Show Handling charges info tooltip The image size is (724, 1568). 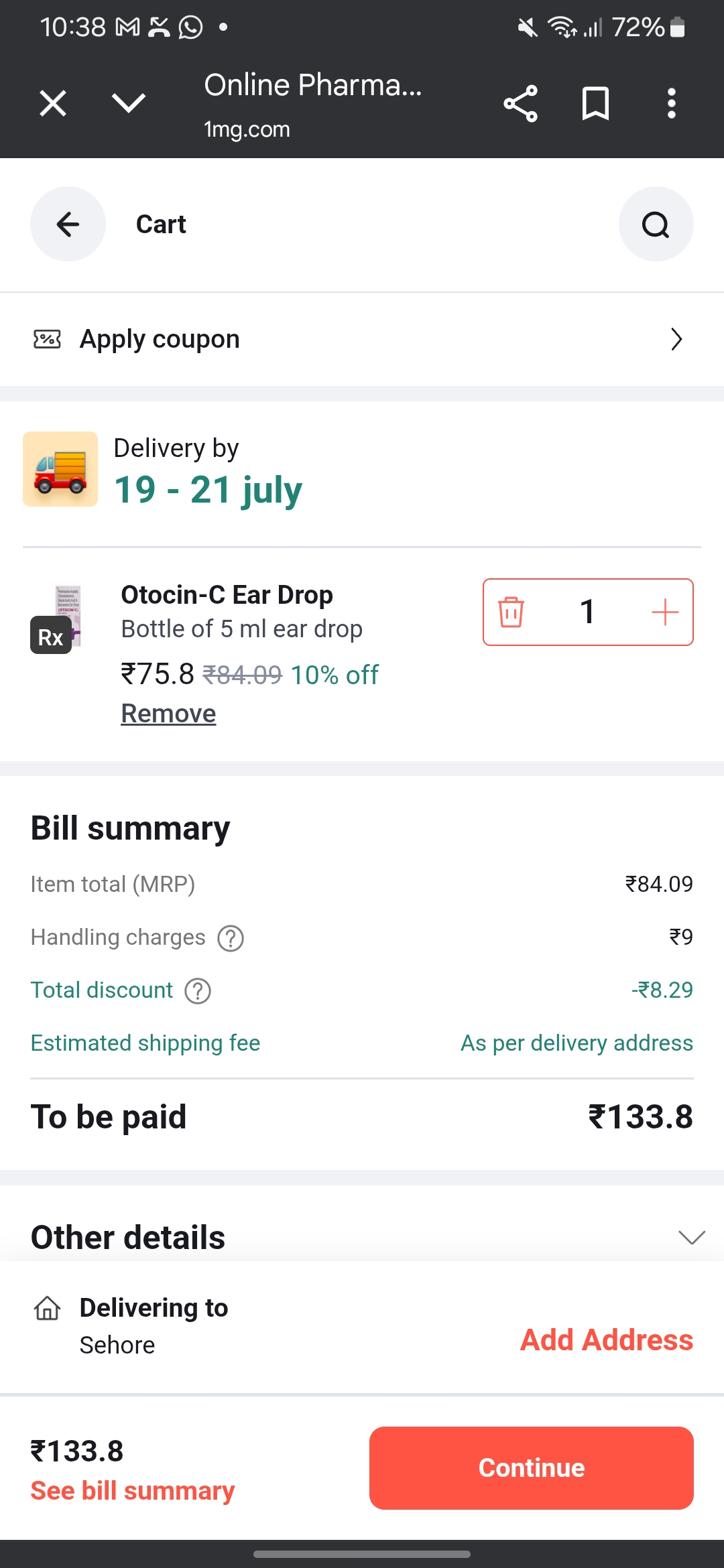(x=231, y=938)
